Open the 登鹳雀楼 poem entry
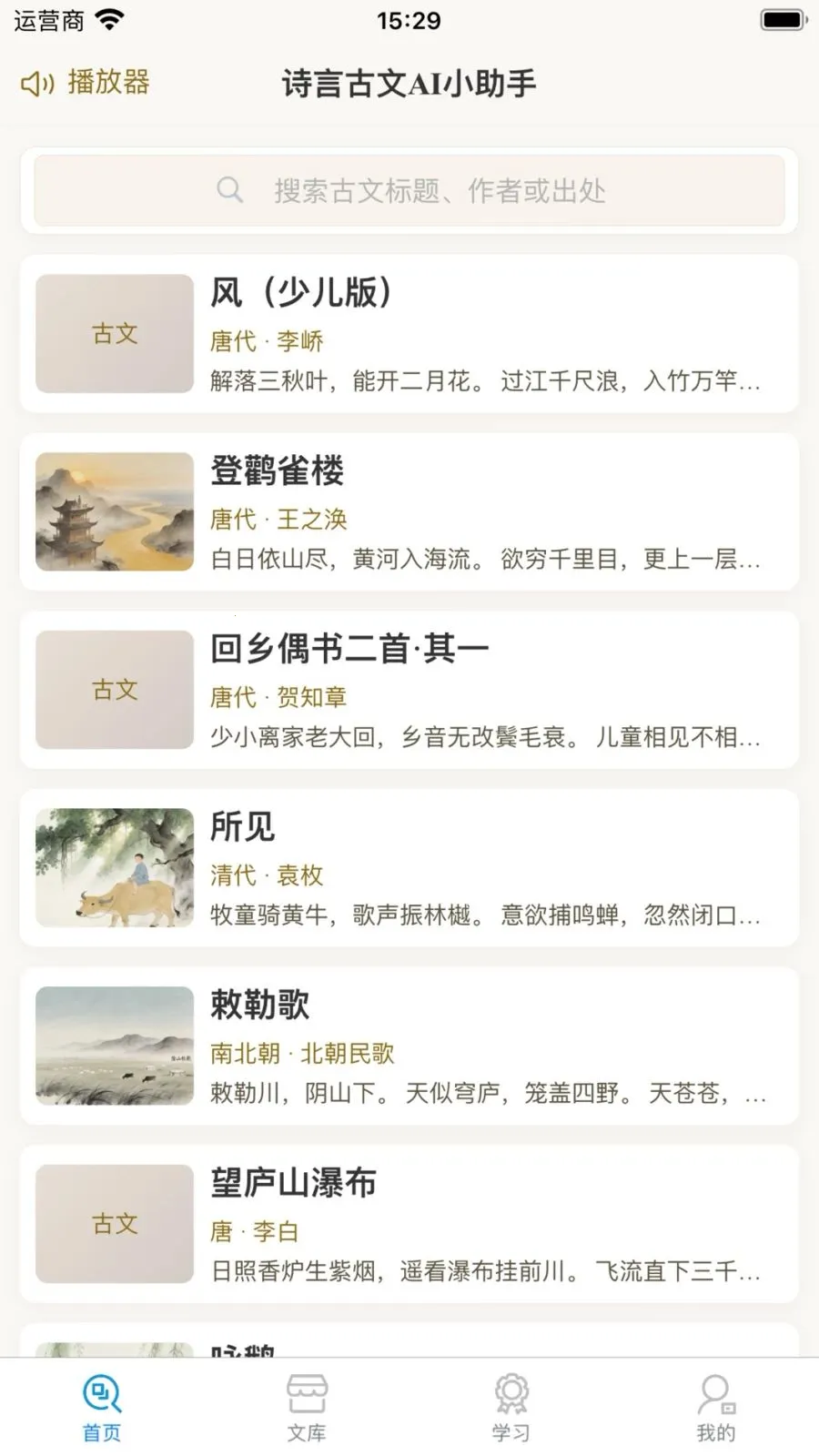The image size is (819, 1456). coord(409,510)
